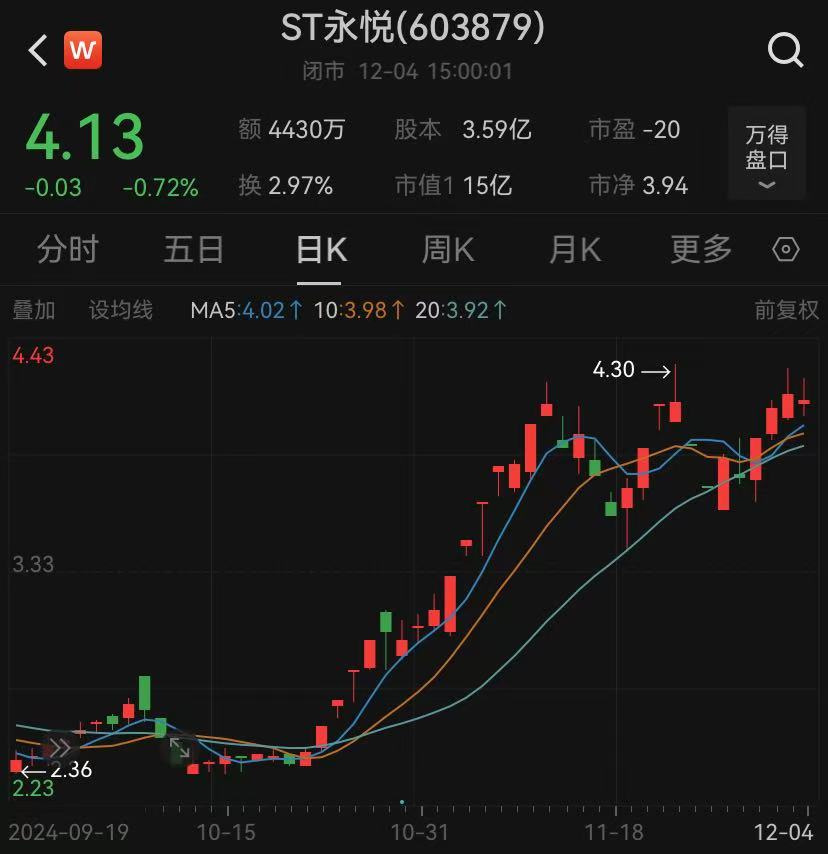Screen dimensions: 828x854
Task: Go back using the top-left arrow
Action: pos(38,50)
